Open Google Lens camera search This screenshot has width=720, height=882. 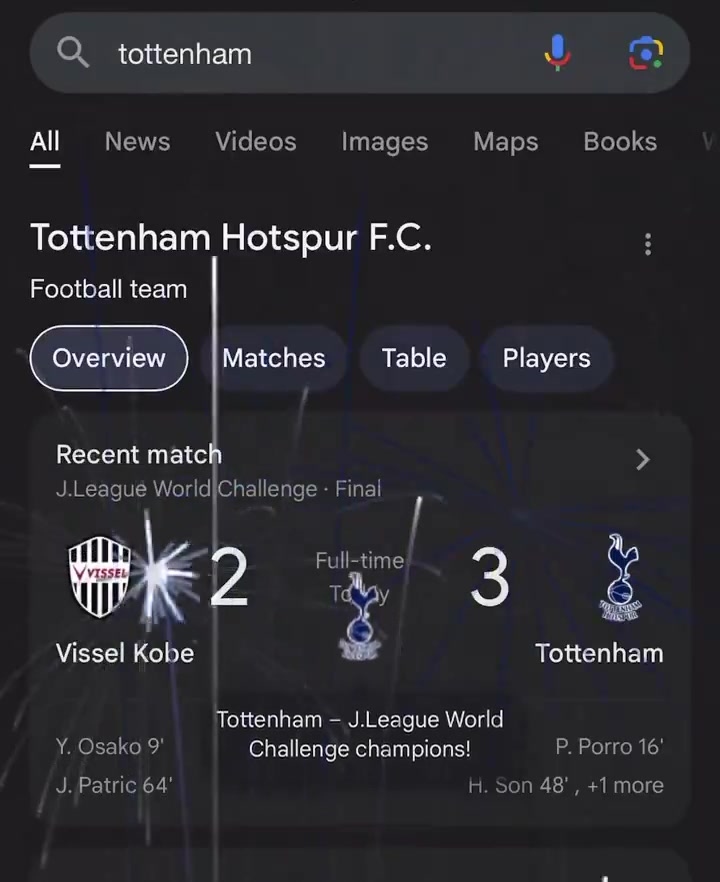[x=646, y=53]
